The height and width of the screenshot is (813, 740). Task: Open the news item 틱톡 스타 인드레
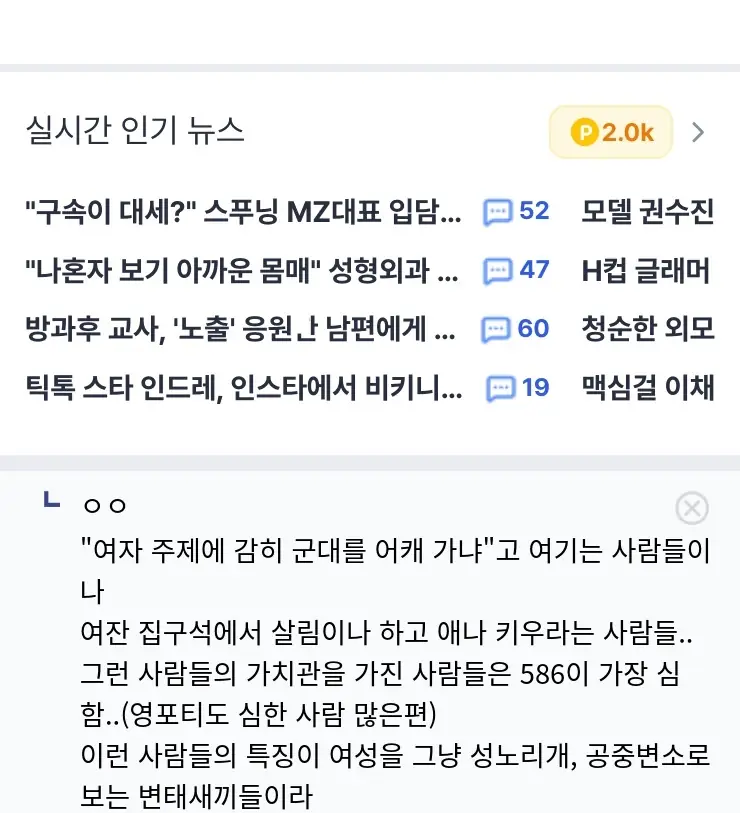(243, 387)
